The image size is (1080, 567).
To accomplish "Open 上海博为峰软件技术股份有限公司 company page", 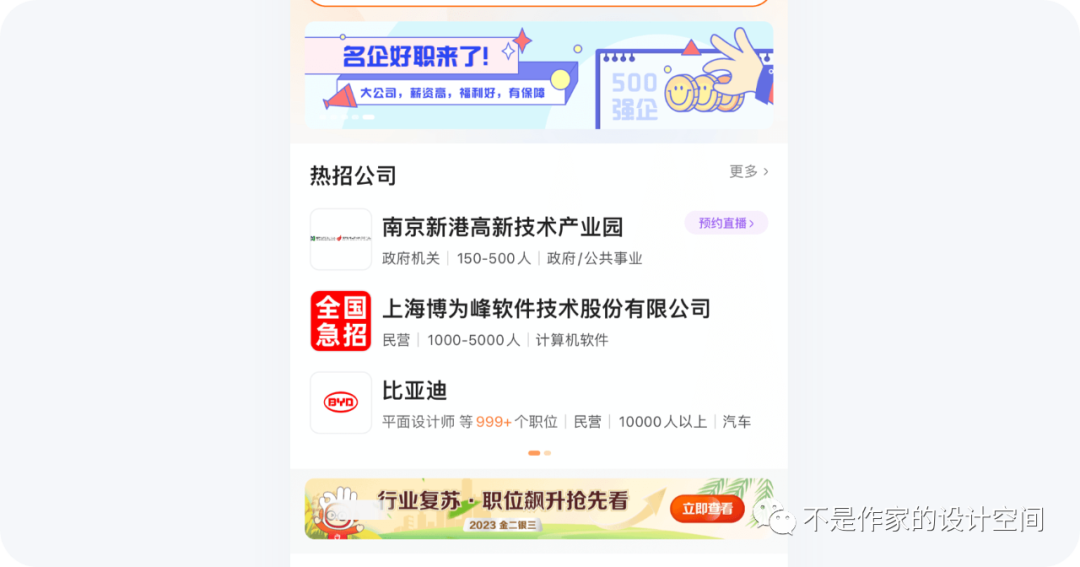I will click(545, 309).
